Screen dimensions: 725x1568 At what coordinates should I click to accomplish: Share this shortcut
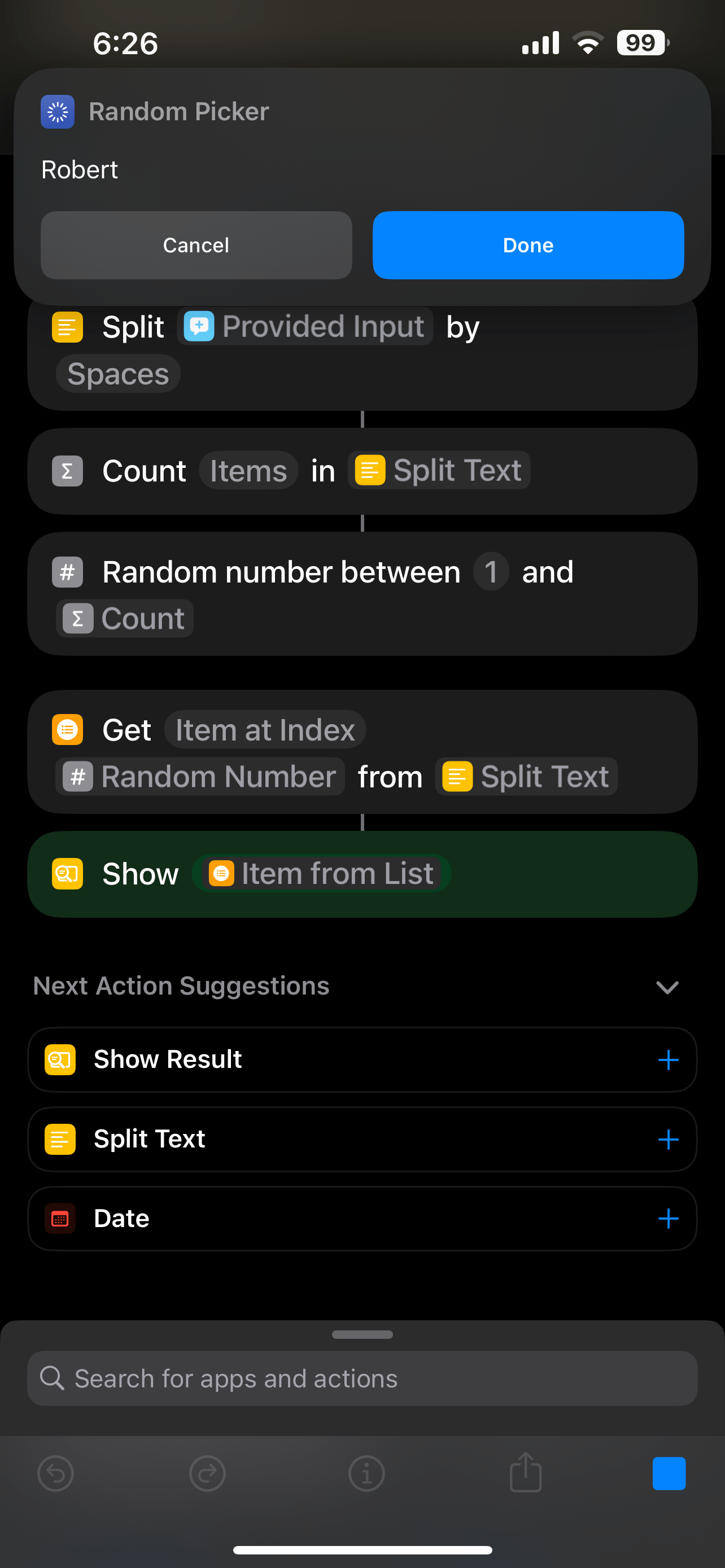tap(525, 1474)
